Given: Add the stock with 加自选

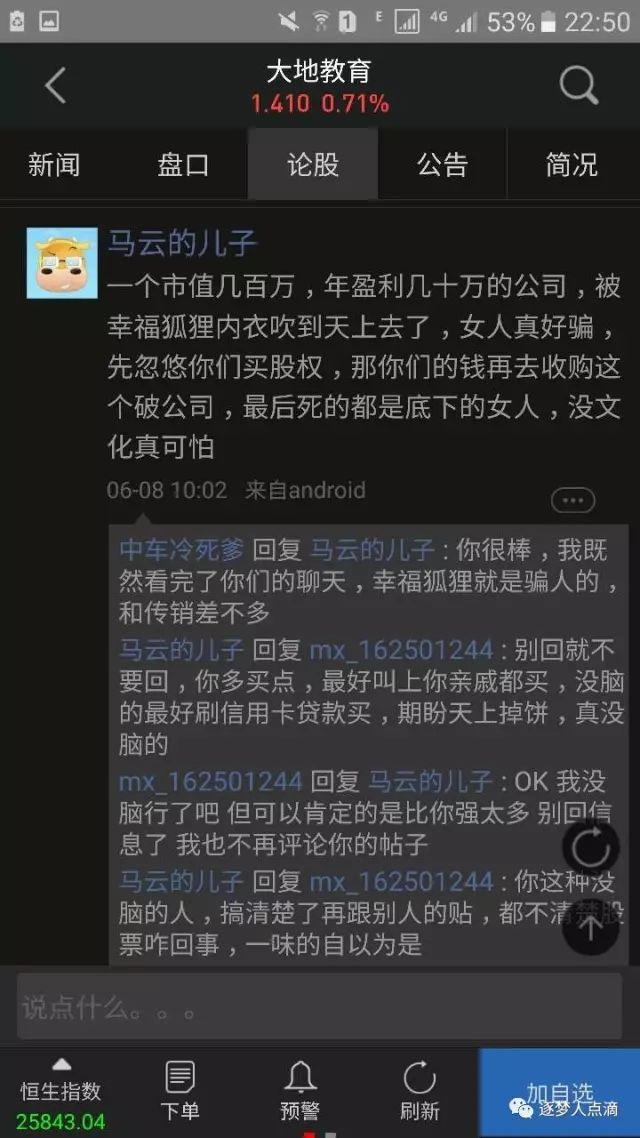Looking at the screenshot, I should click(x=559, y=1093).
